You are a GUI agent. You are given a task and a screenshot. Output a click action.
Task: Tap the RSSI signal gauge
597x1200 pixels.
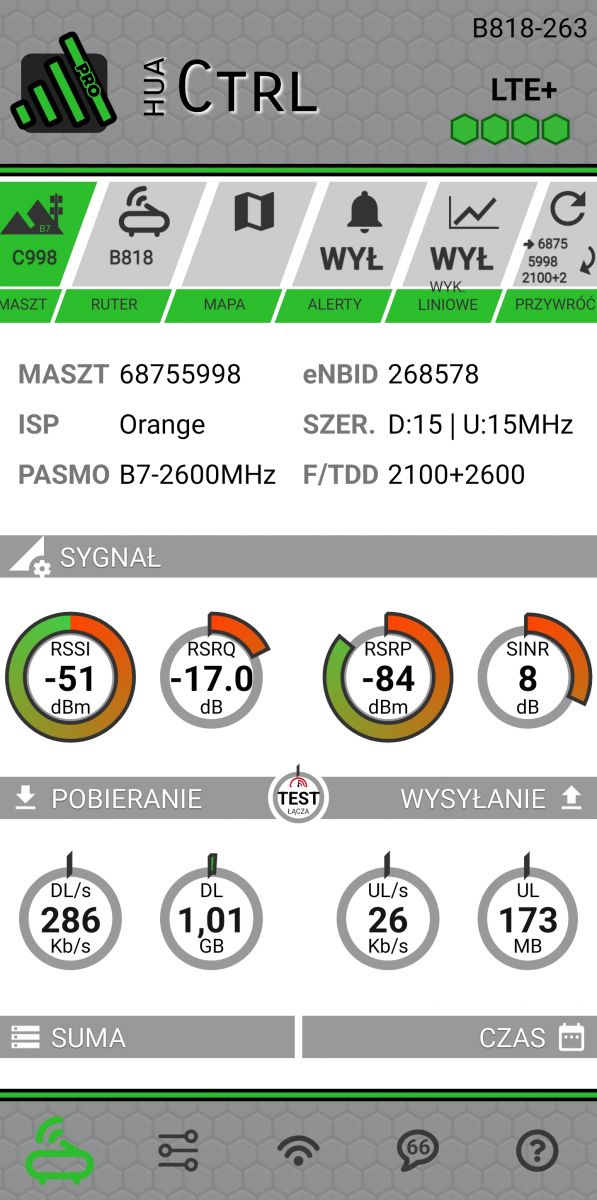(x=70, y=677)
